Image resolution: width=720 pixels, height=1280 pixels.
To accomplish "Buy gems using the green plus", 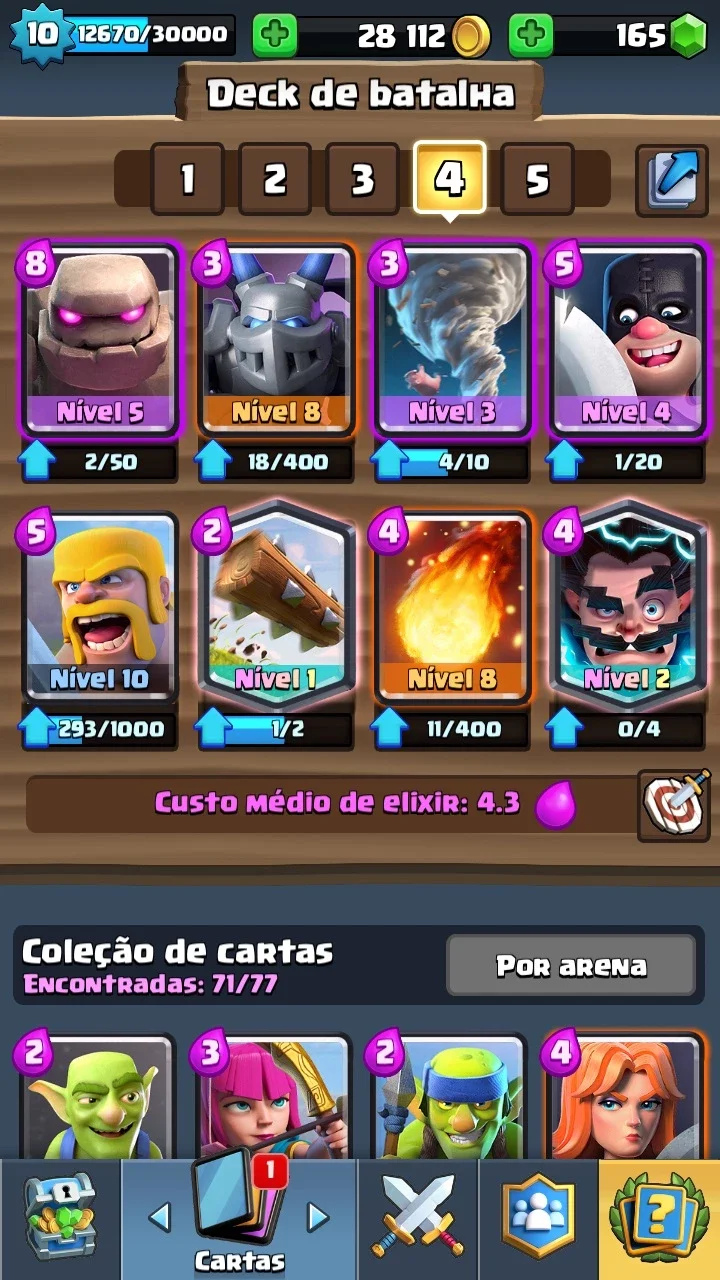I will click(532, 37).
